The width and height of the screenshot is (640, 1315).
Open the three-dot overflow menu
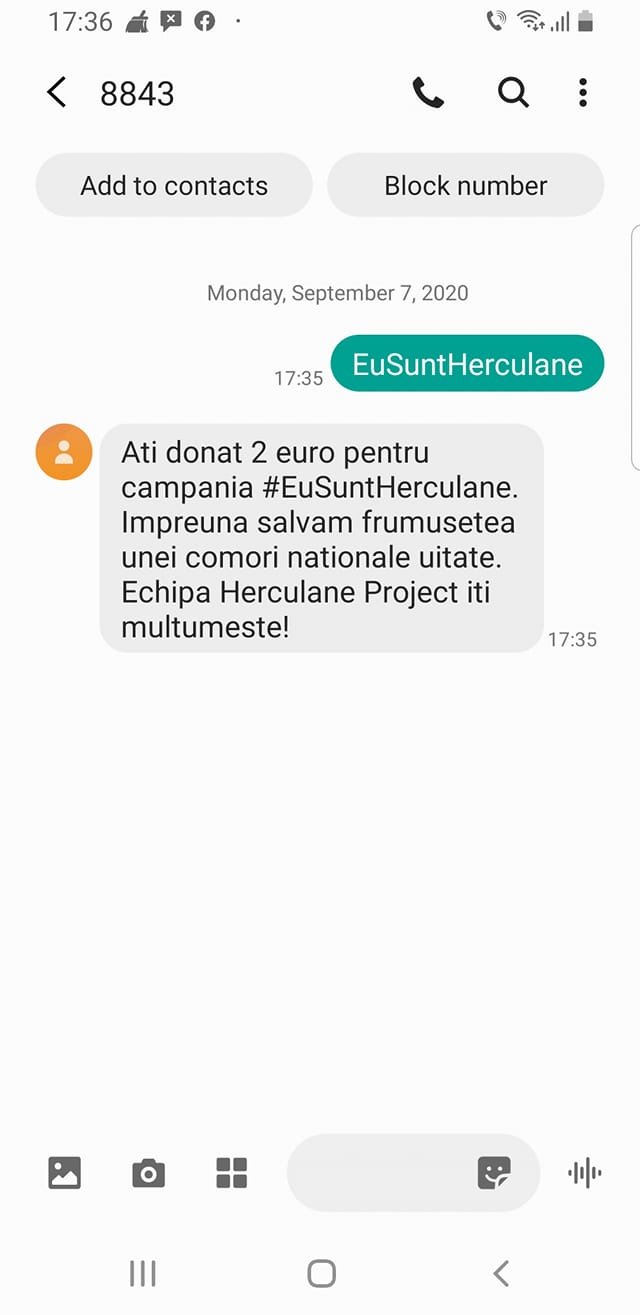pos(583,93)
